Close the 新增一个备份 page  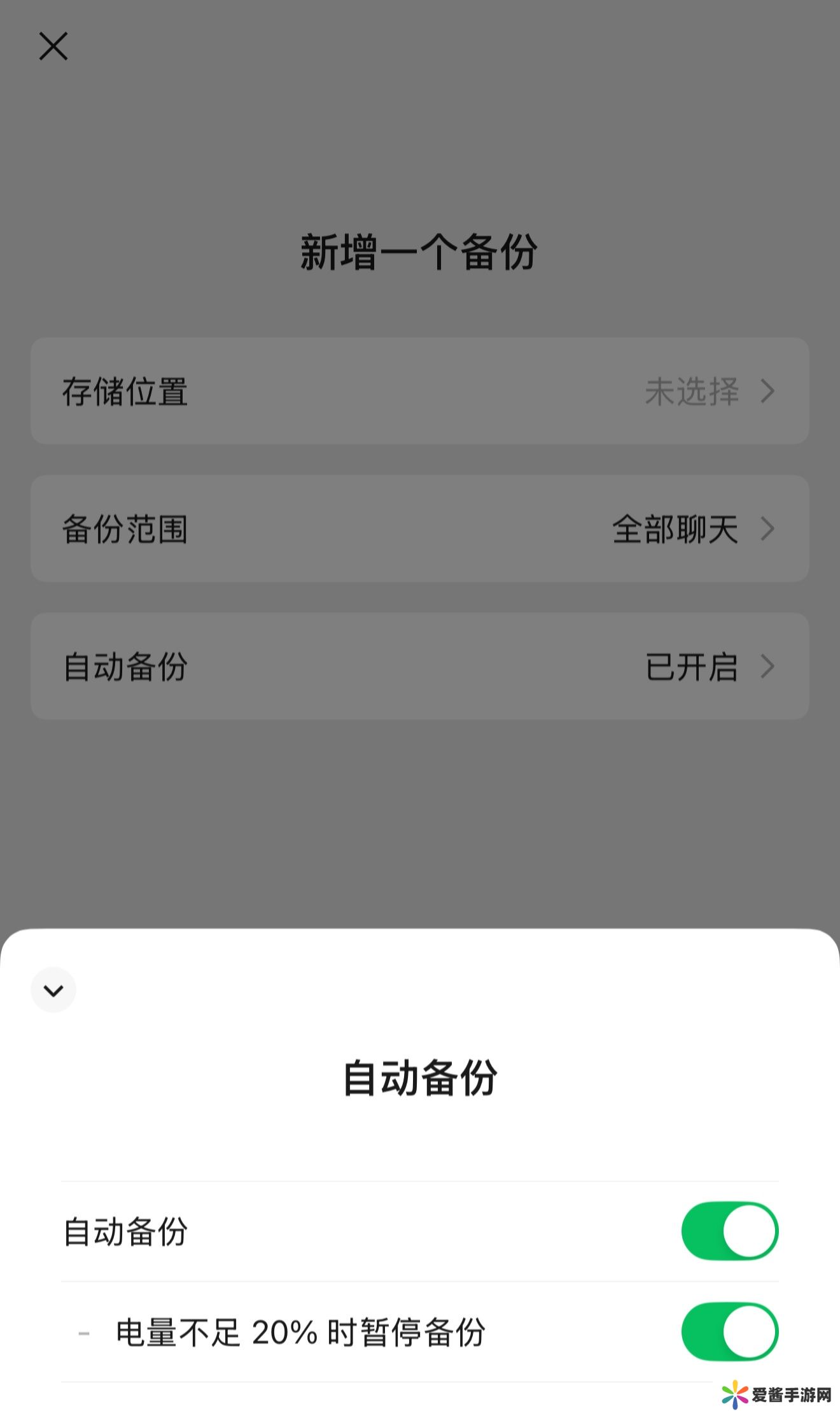53,46
